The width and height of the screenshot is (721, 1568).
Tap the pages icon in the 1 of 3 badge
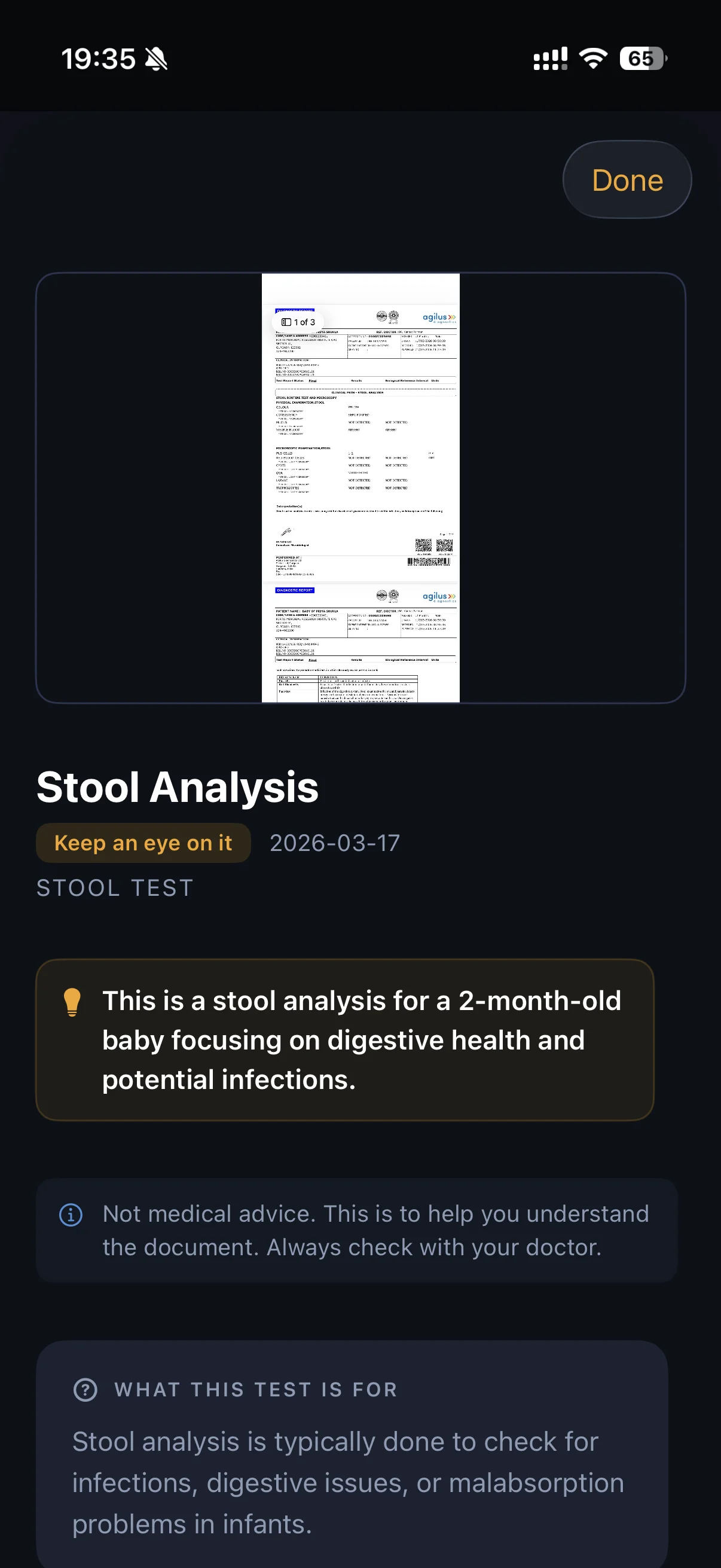point(286,322)
